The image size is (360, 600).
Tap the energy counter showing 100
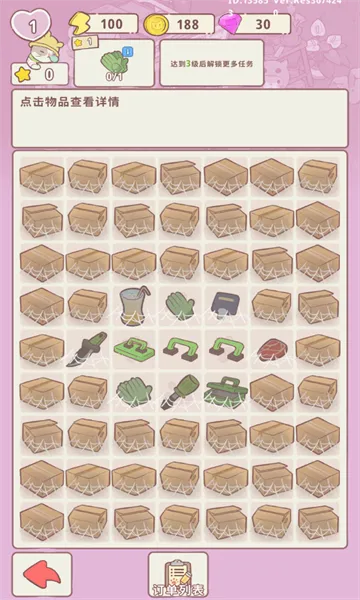pyautogui.click(x=104, y=24)
